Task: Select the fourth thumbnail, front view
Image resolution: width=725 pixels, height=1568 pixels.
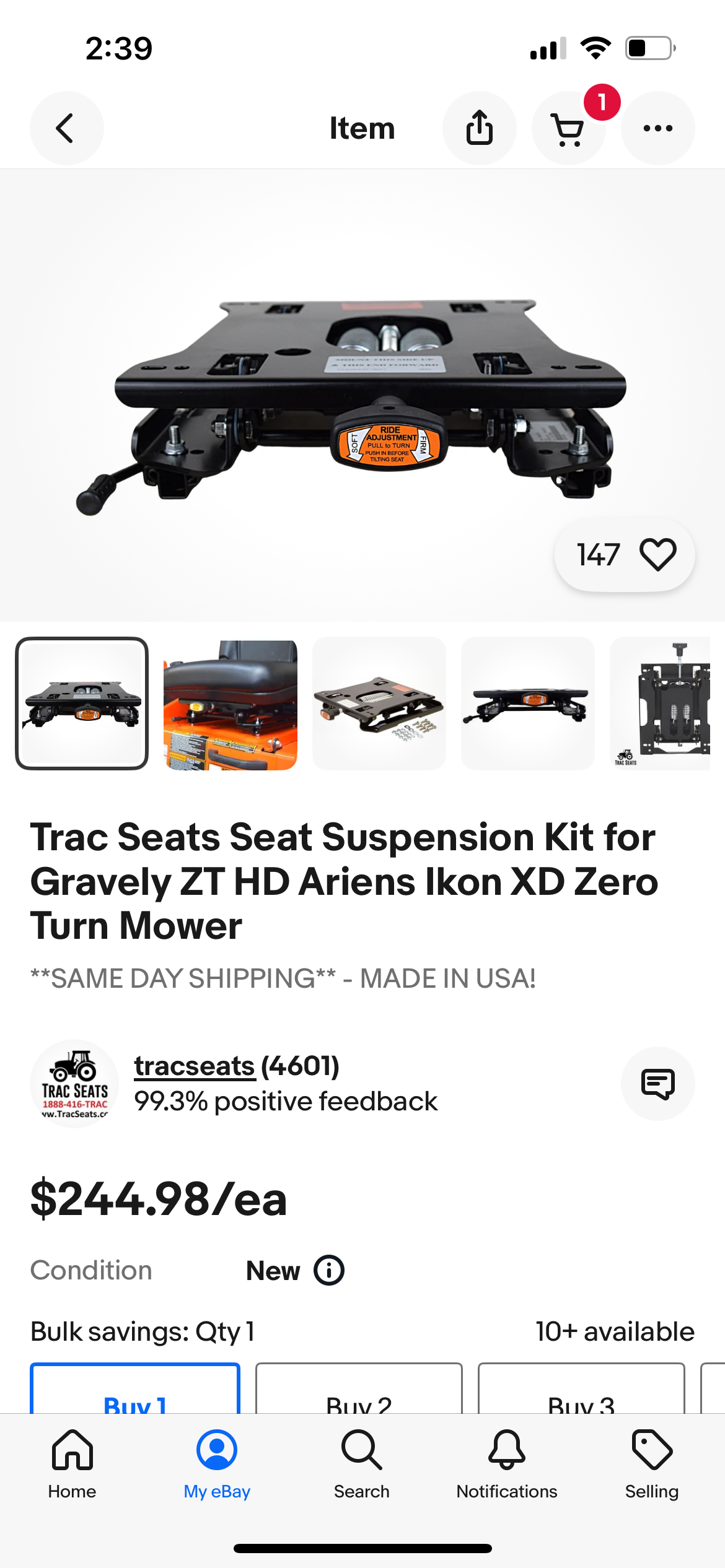Action: point(527,704)
